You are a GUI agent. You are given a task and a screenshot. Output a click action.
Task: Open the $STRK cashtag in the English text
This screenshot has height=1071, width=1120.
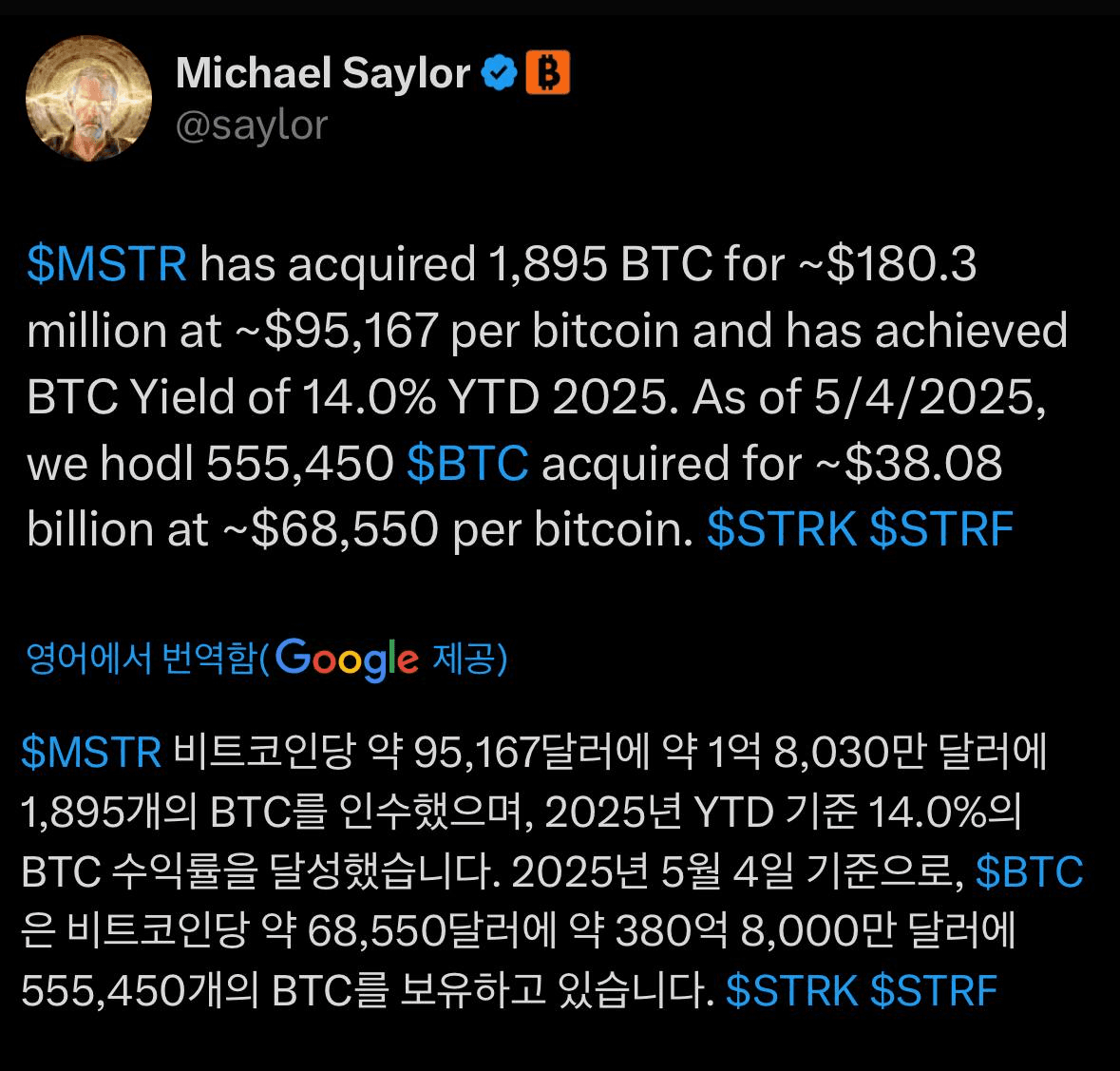(x=782, y=529)
